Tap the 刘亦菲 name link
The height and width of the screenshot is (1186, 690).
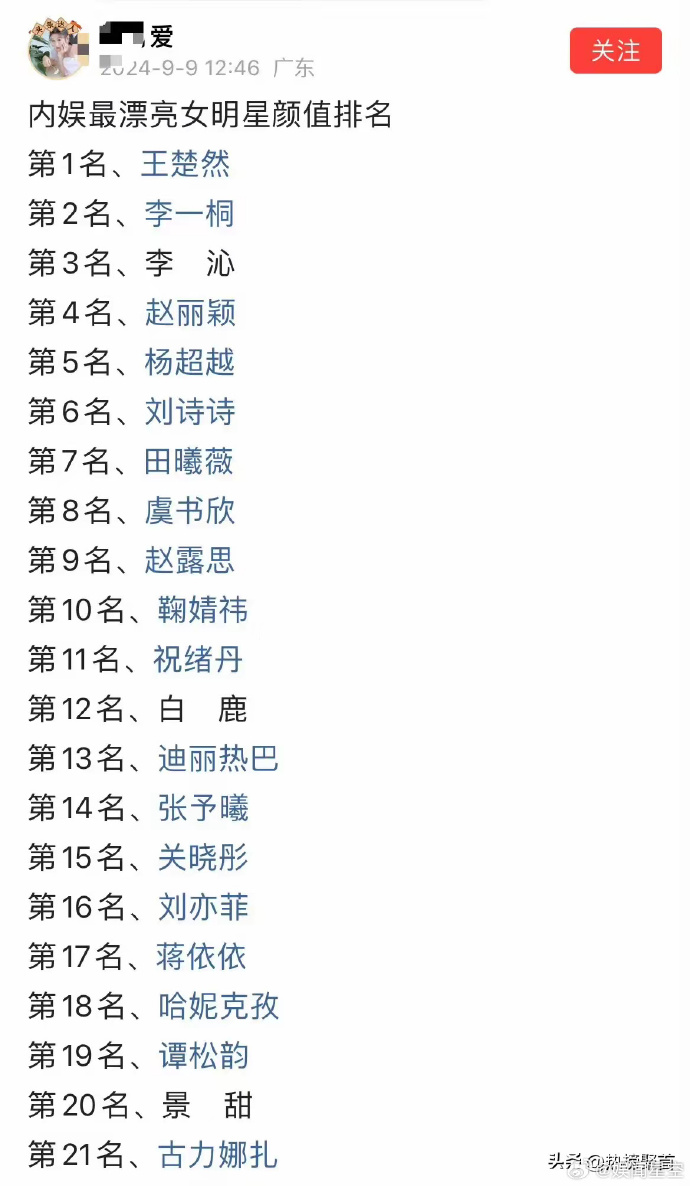202,907
